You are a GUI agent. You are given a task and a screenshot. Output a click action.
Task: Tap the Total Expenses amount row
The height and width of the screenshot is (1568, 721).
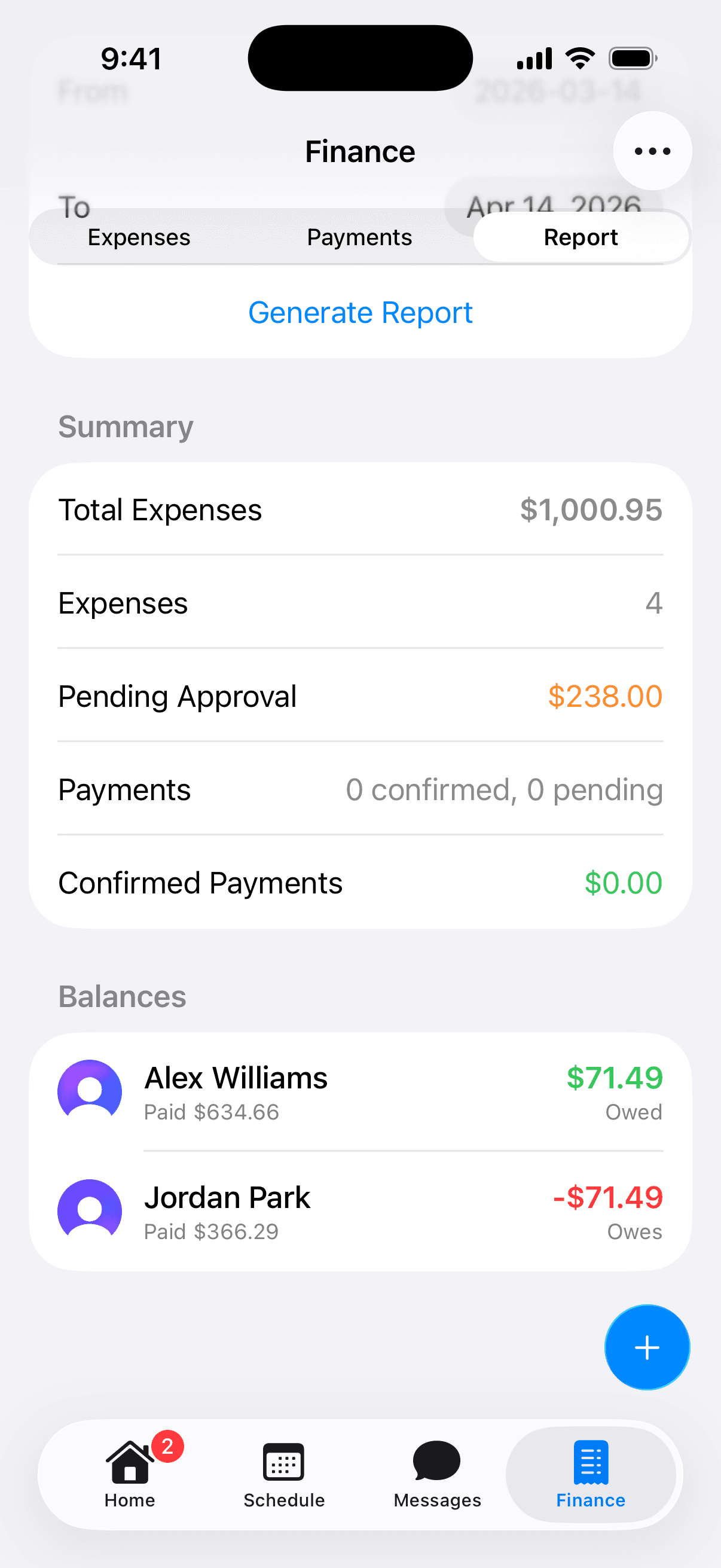click(359, 510)
